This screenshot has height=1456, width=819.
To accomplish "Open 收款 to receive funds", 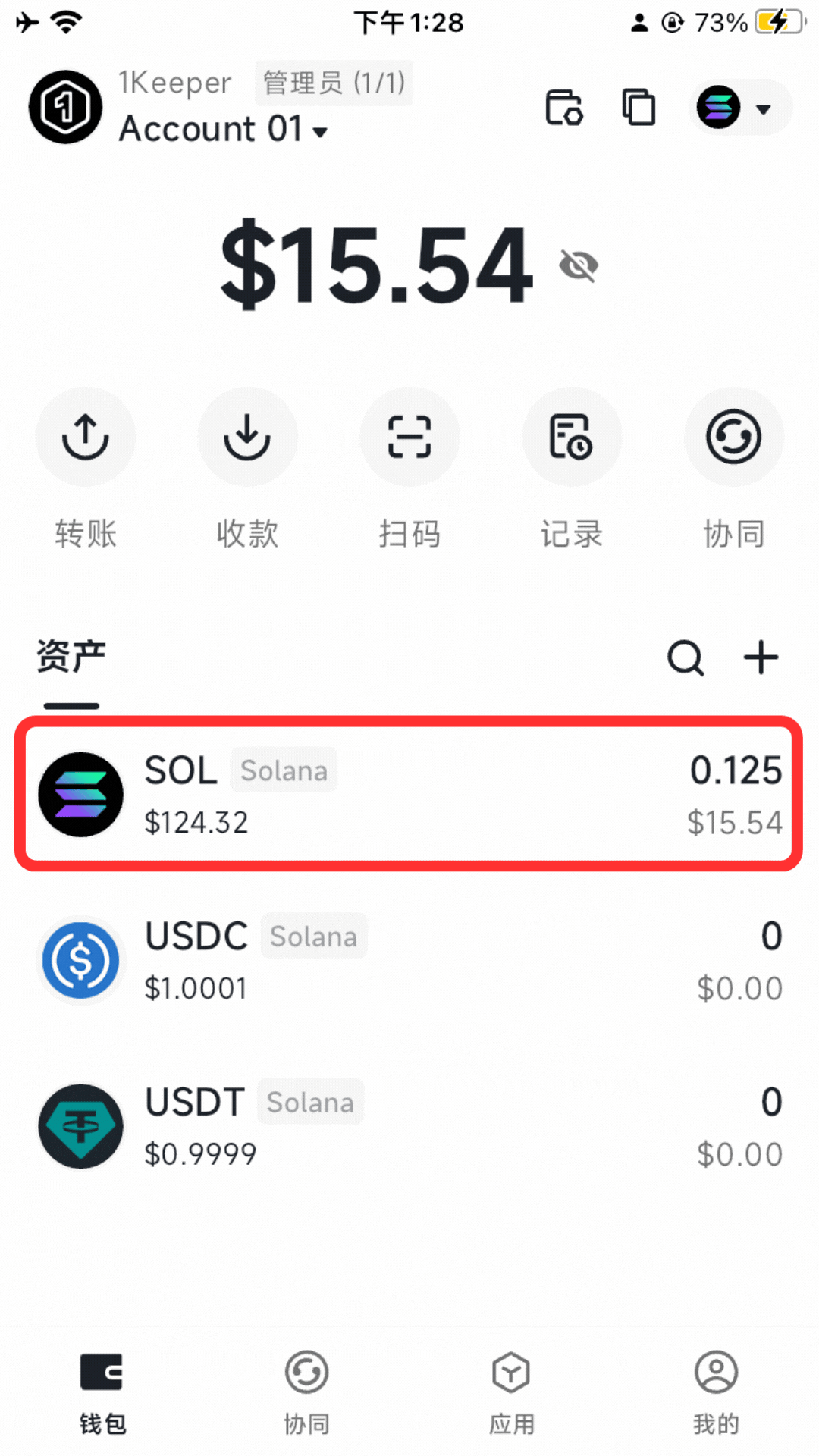I will (x=247, y=437).
